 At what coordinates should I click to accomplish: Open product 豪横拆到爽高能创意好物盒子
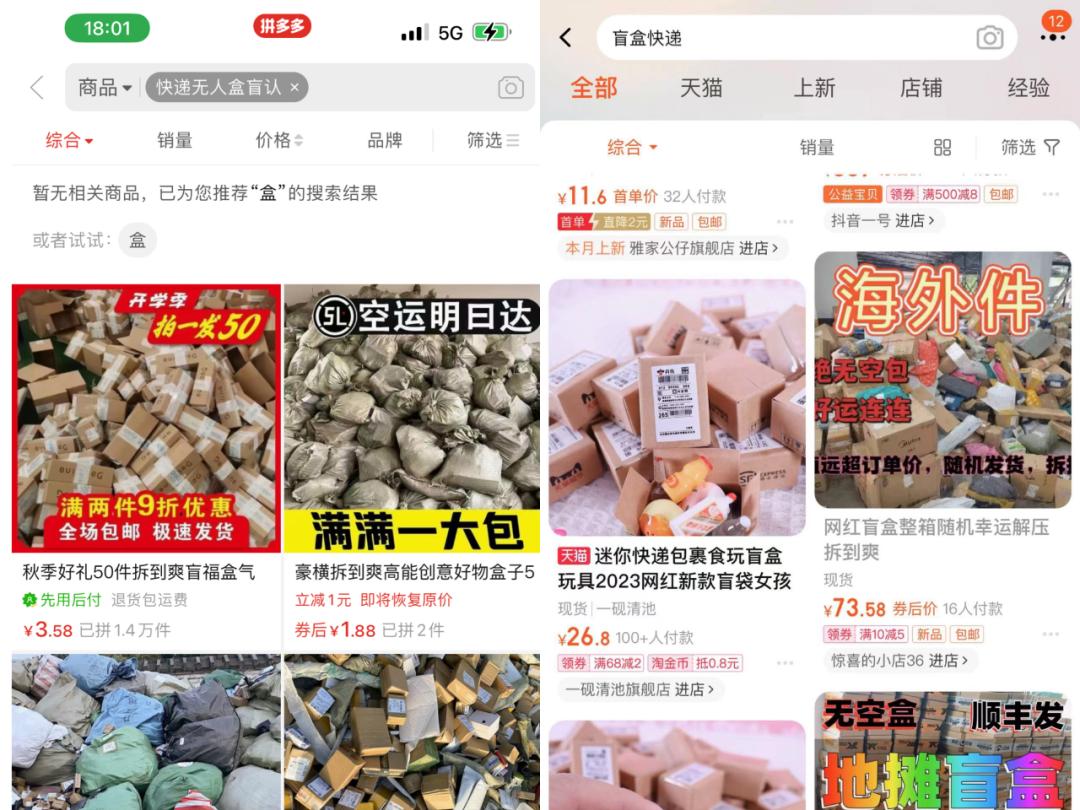[x=412, y=420]
